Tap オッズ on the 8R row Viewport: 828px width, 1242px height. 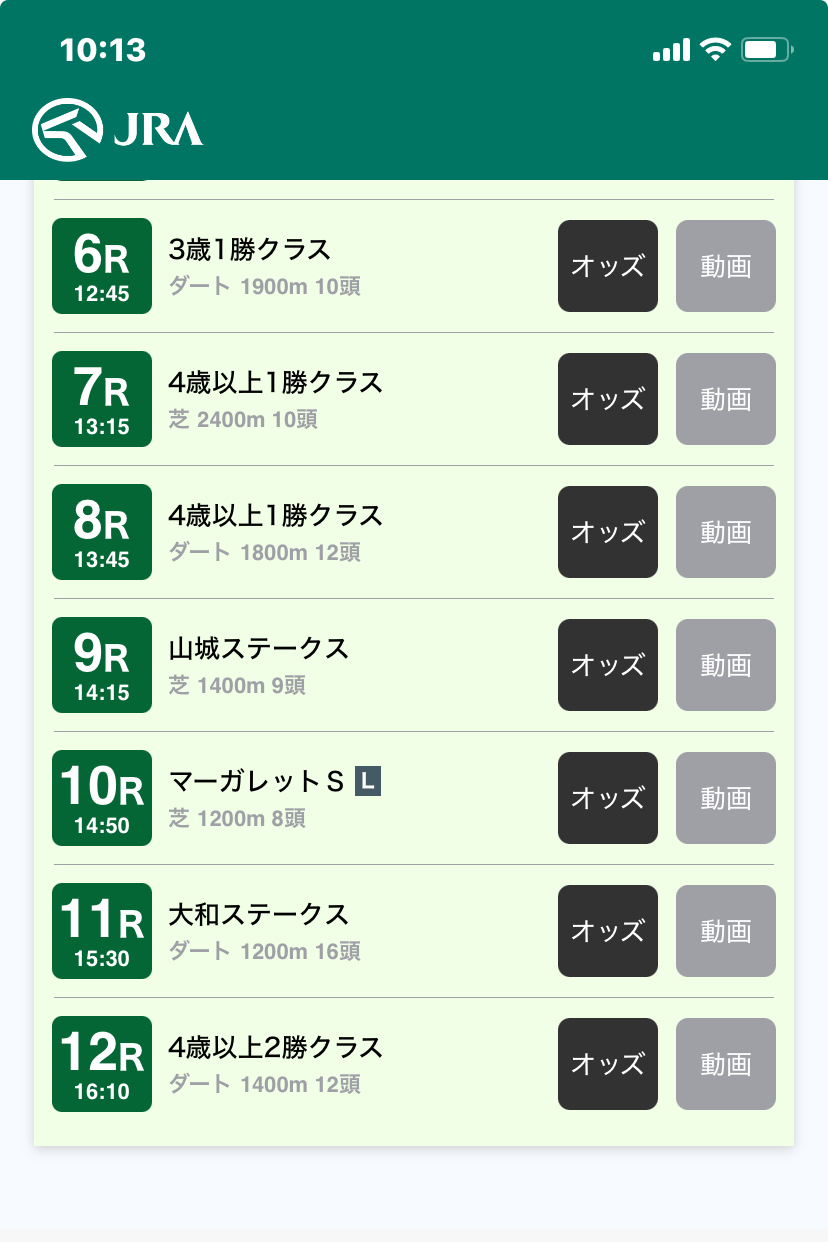607,532
